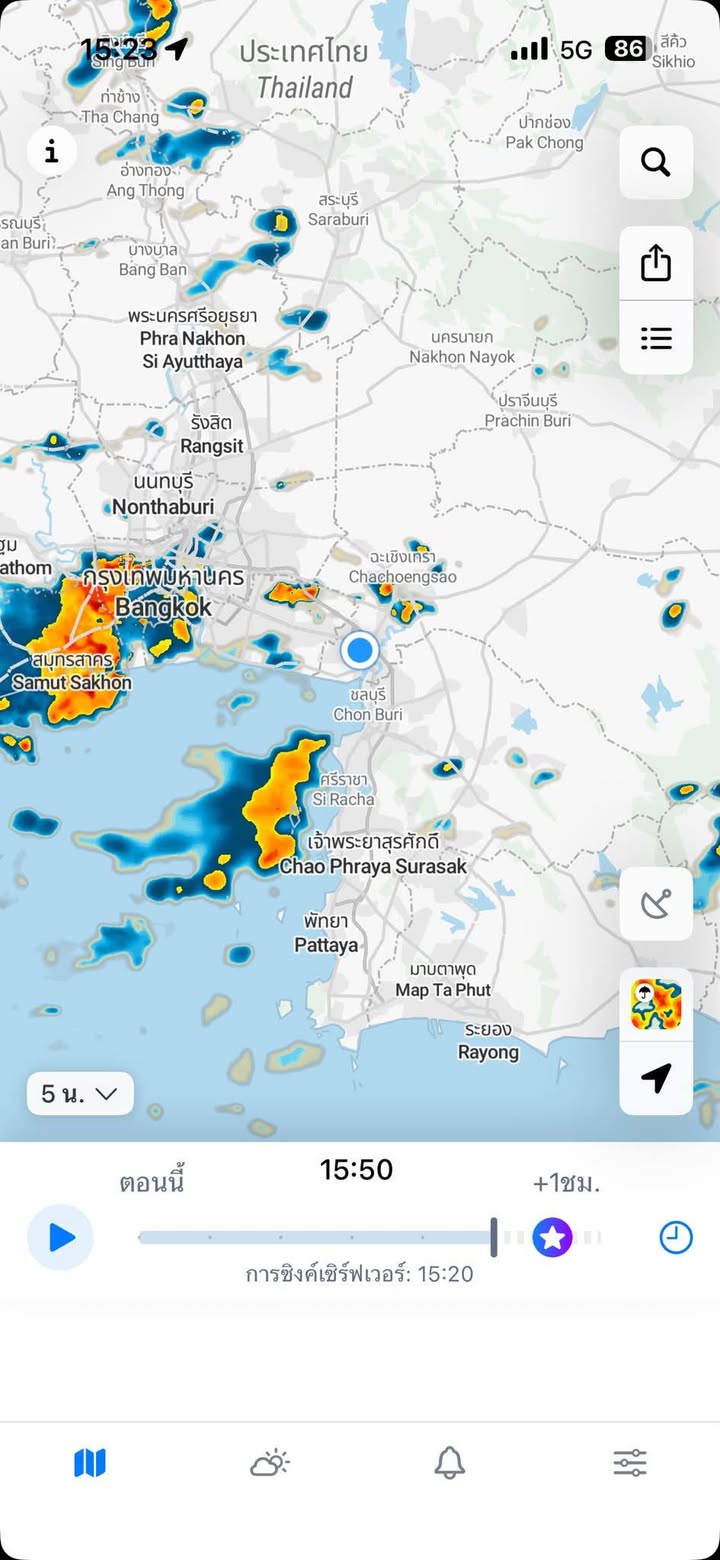Open the settings sliders tab
This screenshot has height=1560, width=720.
click(x=630, y=1464)
